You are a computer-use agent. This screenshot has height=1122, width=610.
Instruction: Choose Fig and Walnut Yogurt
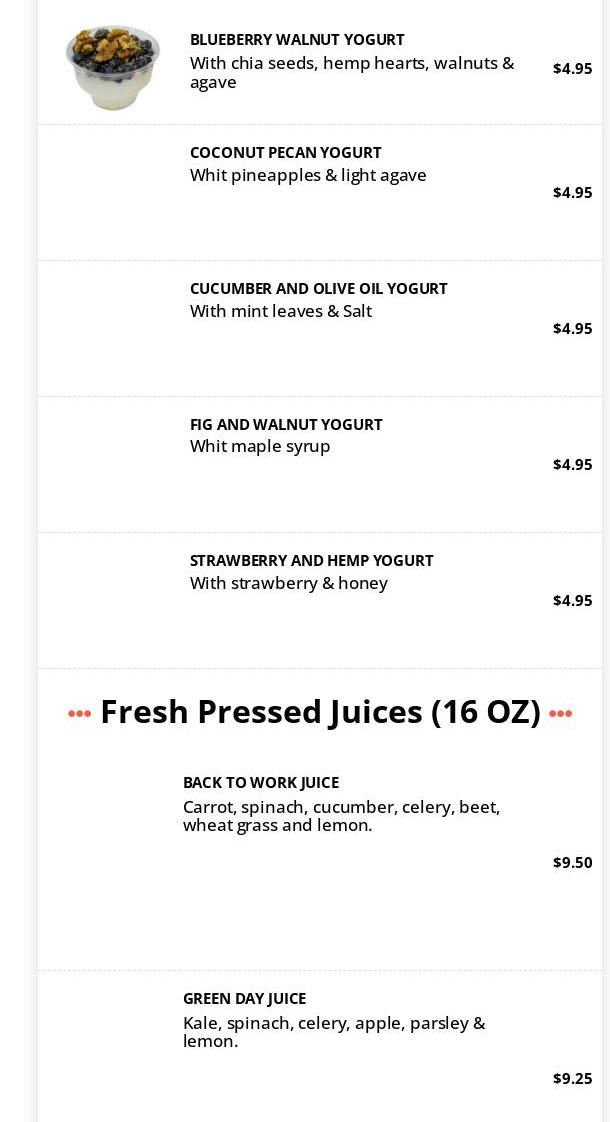point(286,425)
